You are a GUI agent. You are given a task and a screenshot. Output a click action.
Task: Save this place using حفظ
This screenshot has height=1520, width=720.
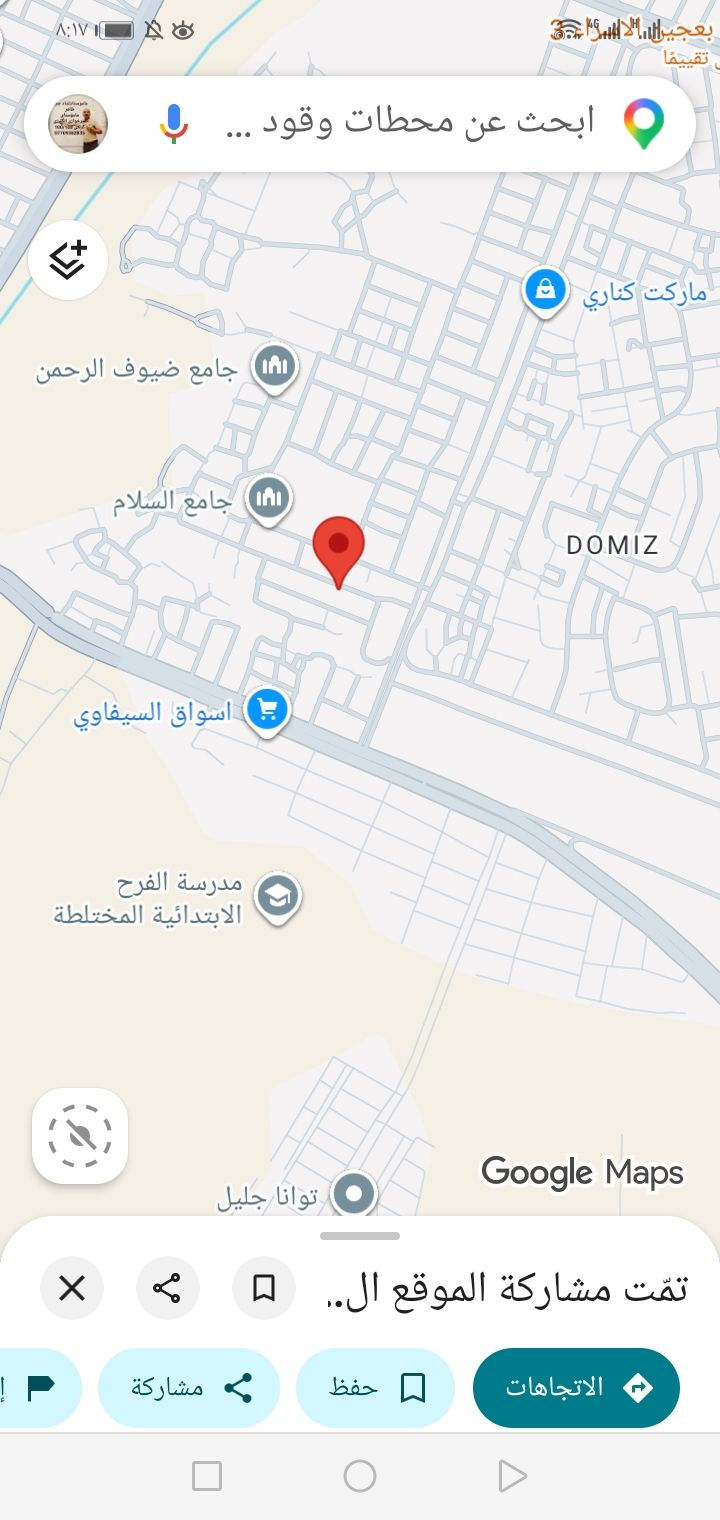click(x=375, y=1387)
